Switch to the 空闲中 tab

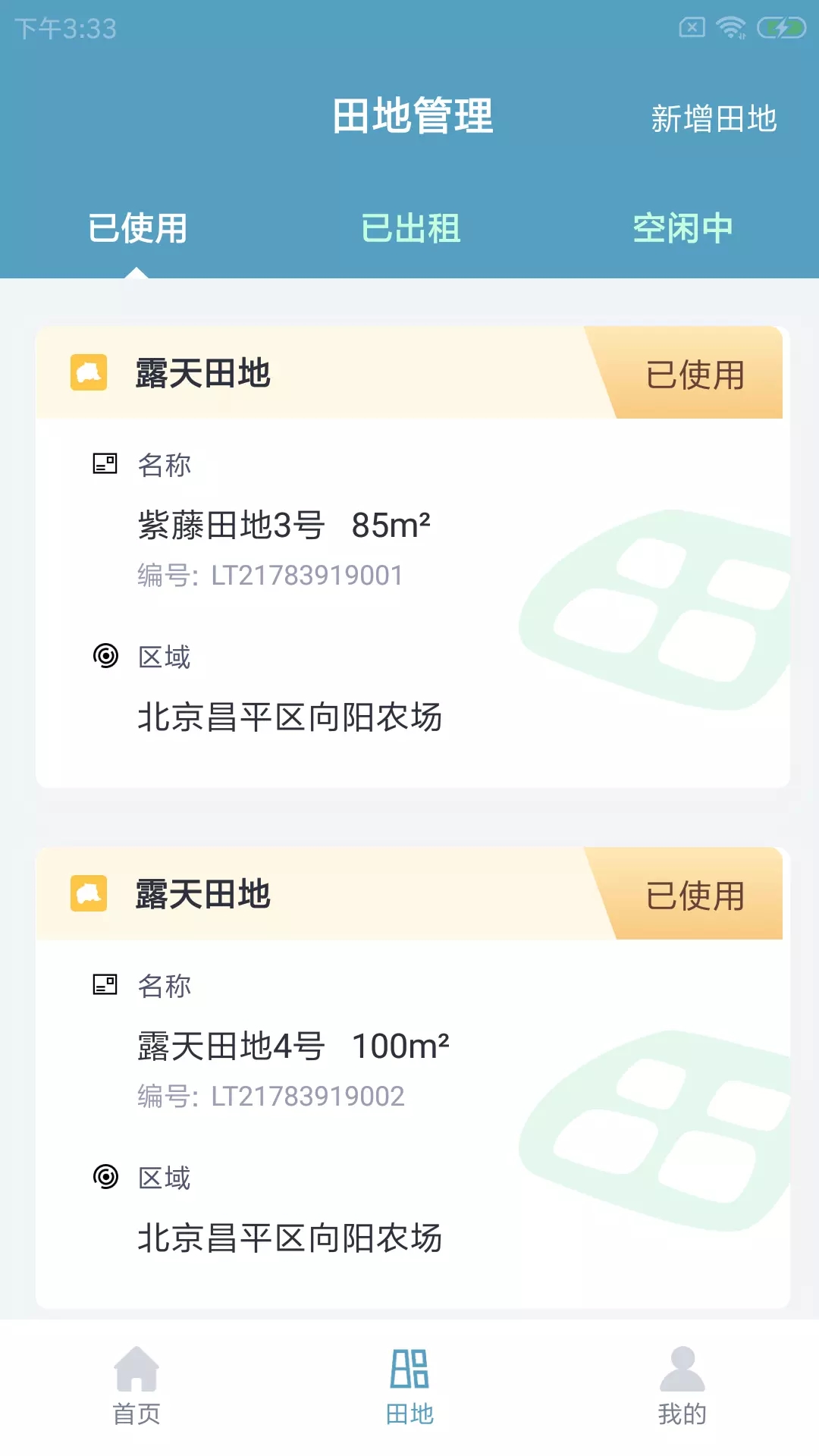[x=682, y=227]
